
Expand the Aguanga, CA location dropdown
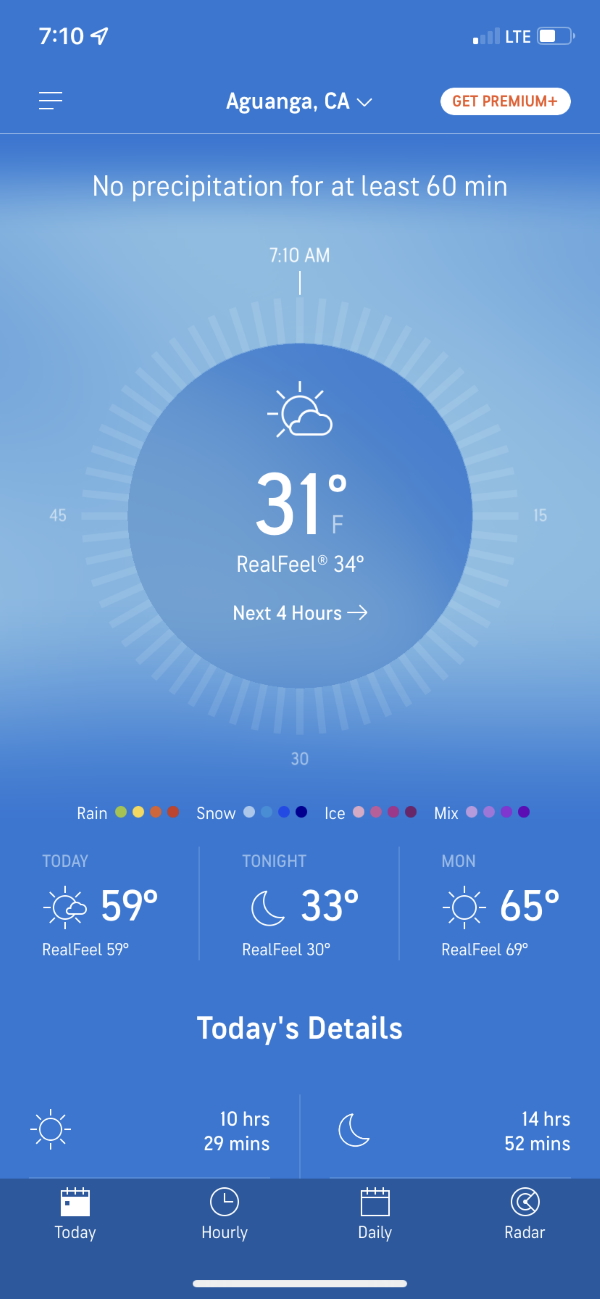[299, 102]
